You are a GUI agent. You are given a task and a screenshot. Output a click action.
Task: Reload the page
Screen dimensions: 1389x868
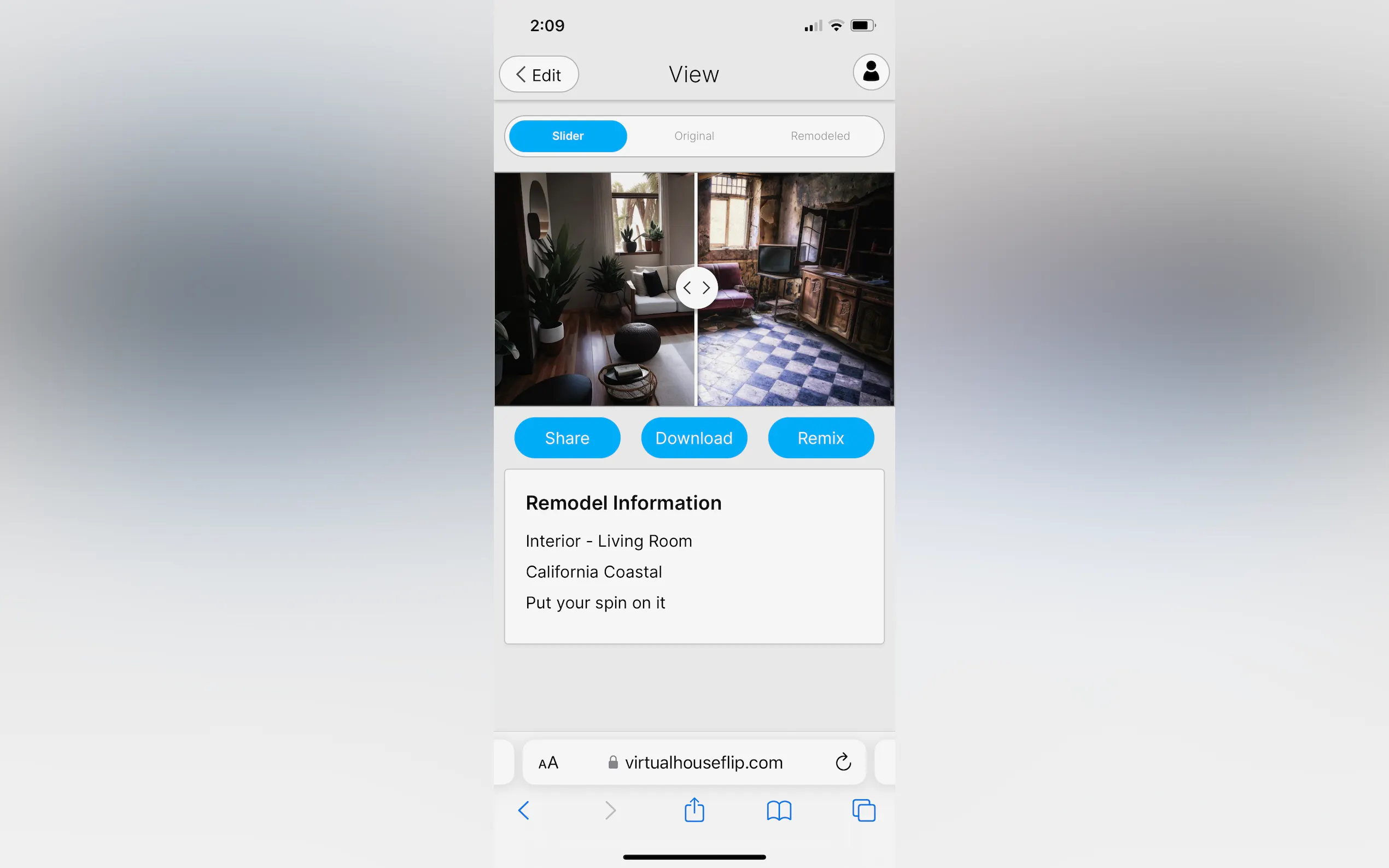click(x=842, y=763)
